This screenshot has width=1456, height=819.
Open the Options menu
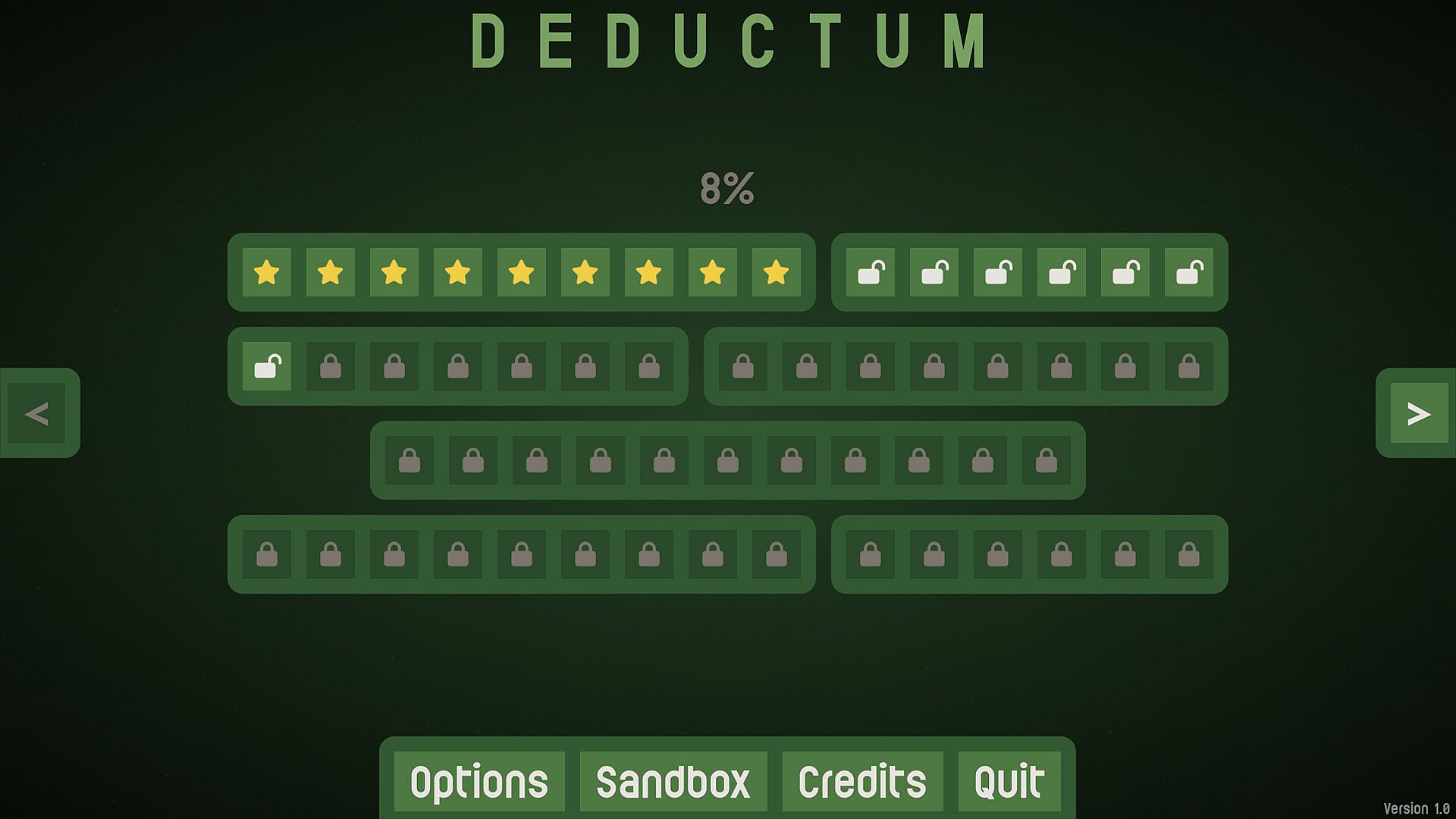pyautogui.click(x=479, y=782)
